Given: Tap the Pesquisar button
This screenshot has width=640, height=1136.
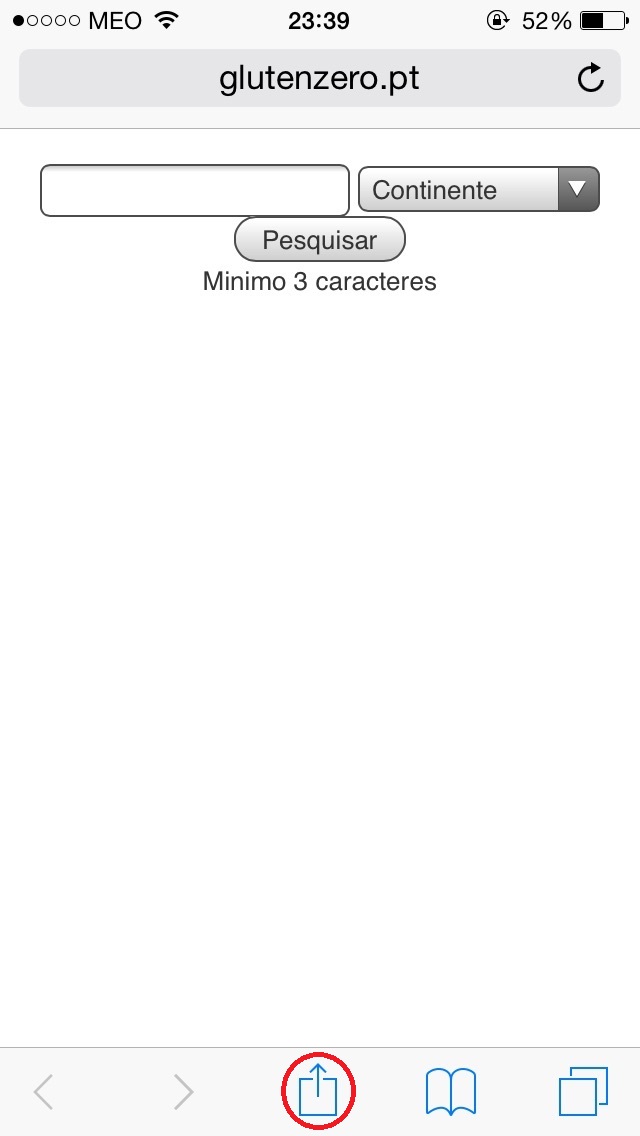Looking at the screenshot, I should 320,240.
